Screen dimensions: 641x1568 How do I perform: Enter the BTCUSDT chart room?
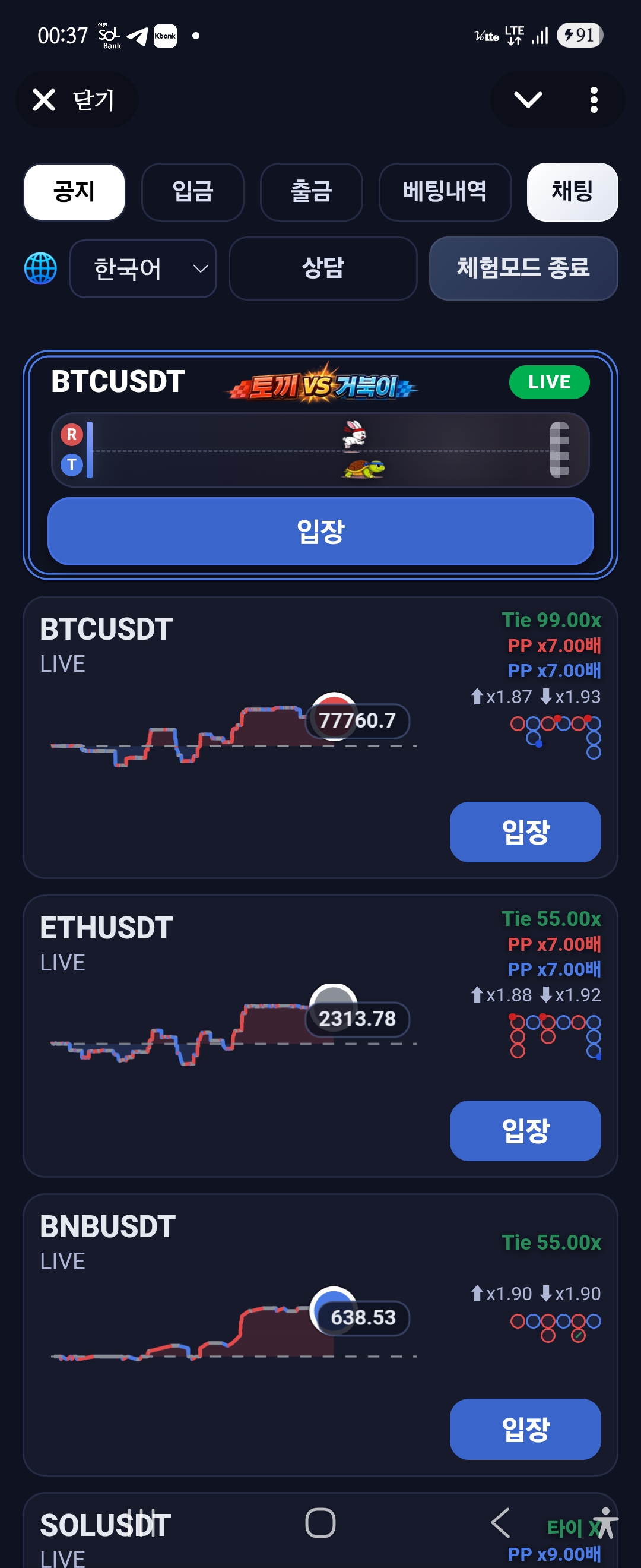click(525, 832)
